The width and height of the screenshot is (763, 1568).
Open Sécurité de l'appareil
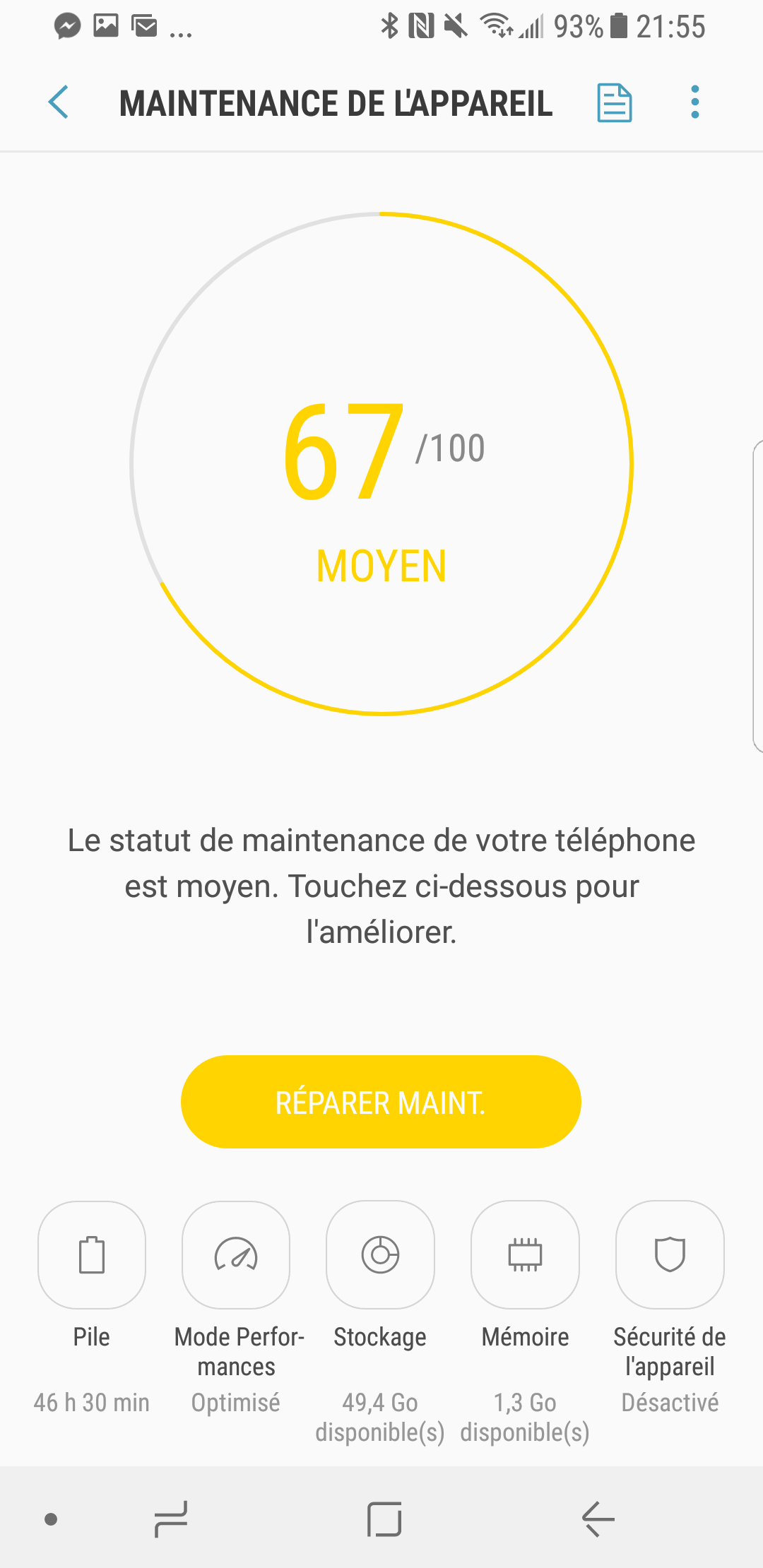click(670, 1255)
